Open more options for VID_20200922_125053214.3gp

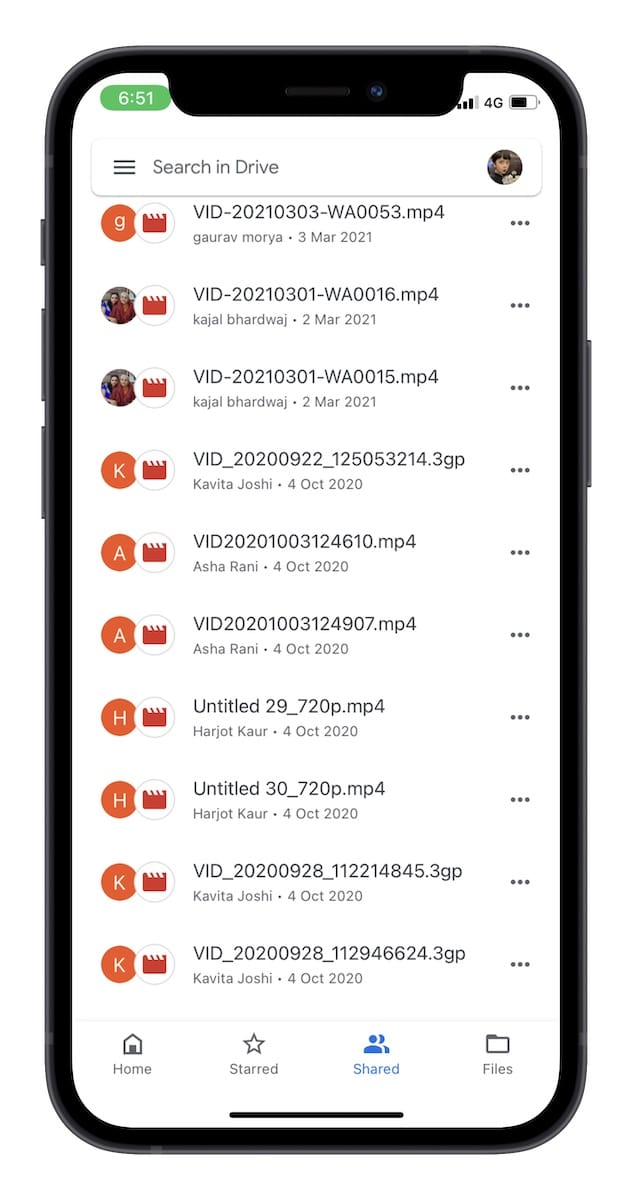(x=520, y=470)
